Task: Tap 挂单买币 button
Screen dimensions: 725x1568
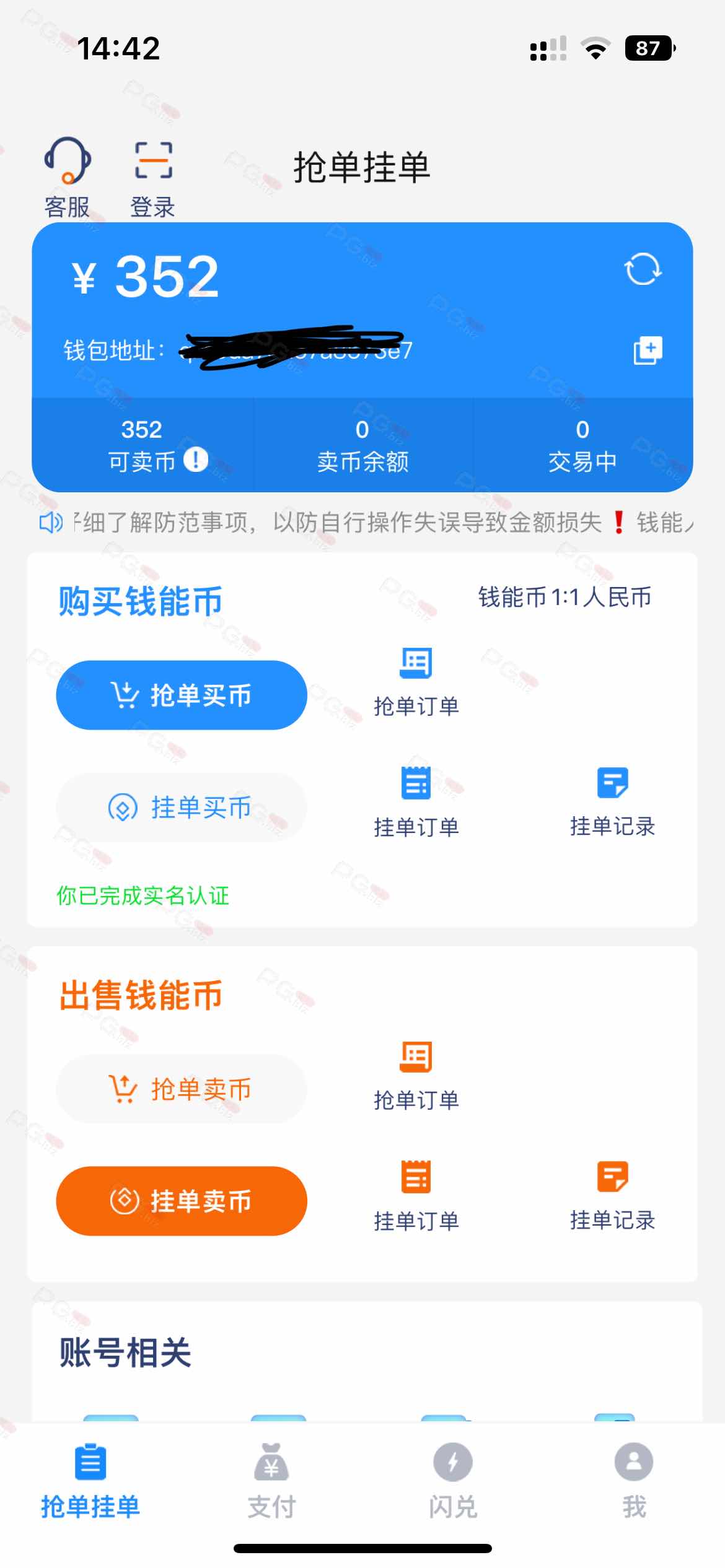Action: pos(182,807)
